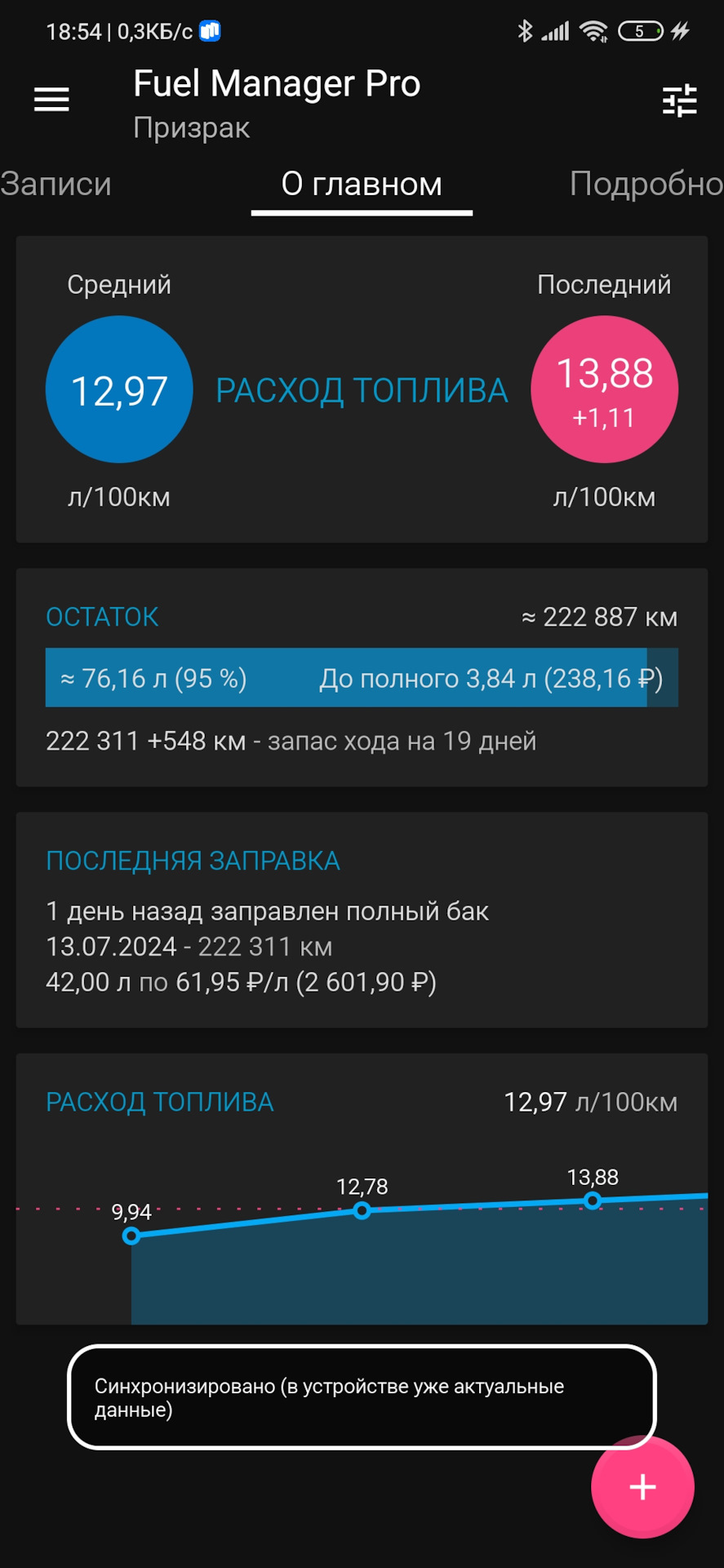
Task: Open the hamburger drawer menu
Action: pos(51,100)
